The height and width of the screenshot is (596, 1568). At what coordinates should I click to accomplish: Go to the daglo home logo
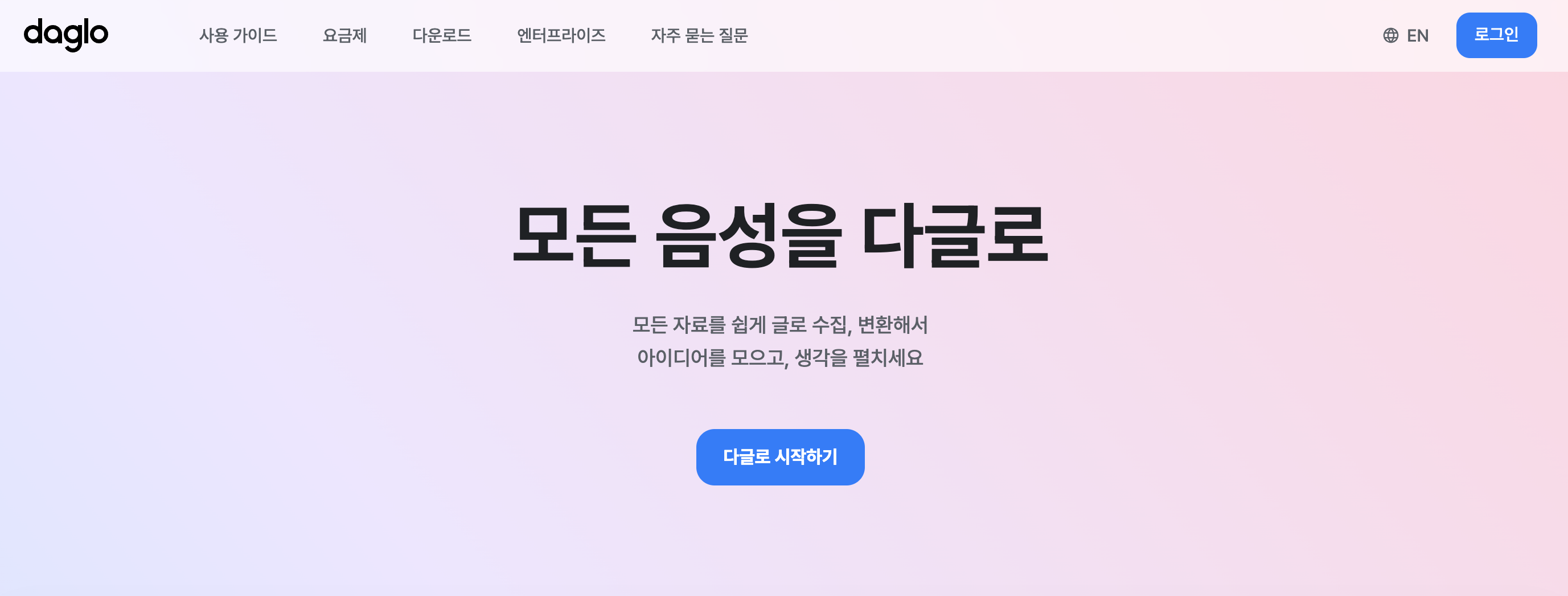point(65,34)
